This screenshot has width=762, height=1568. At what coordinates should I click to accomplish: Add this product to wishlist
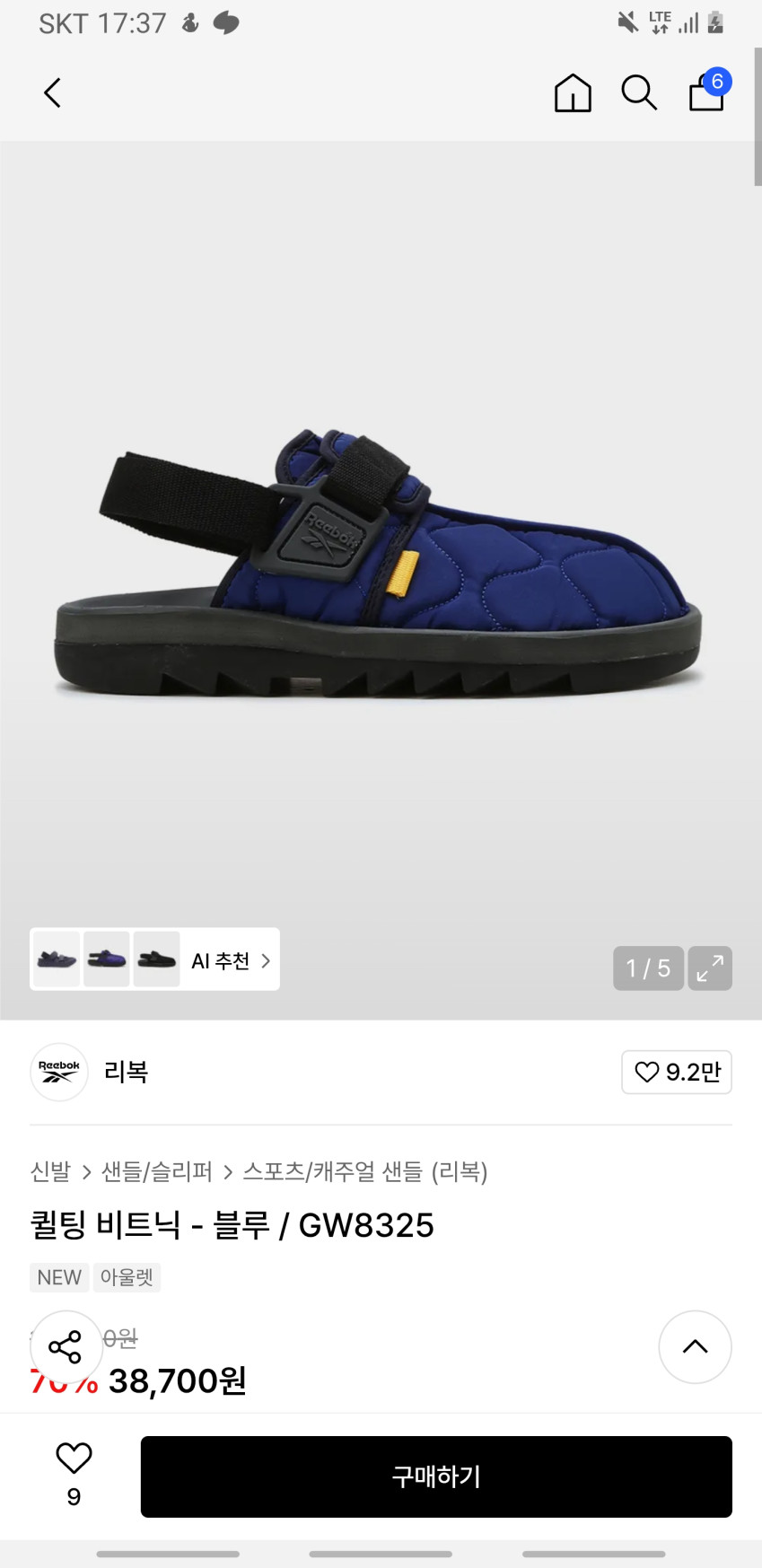[74, 1467]
